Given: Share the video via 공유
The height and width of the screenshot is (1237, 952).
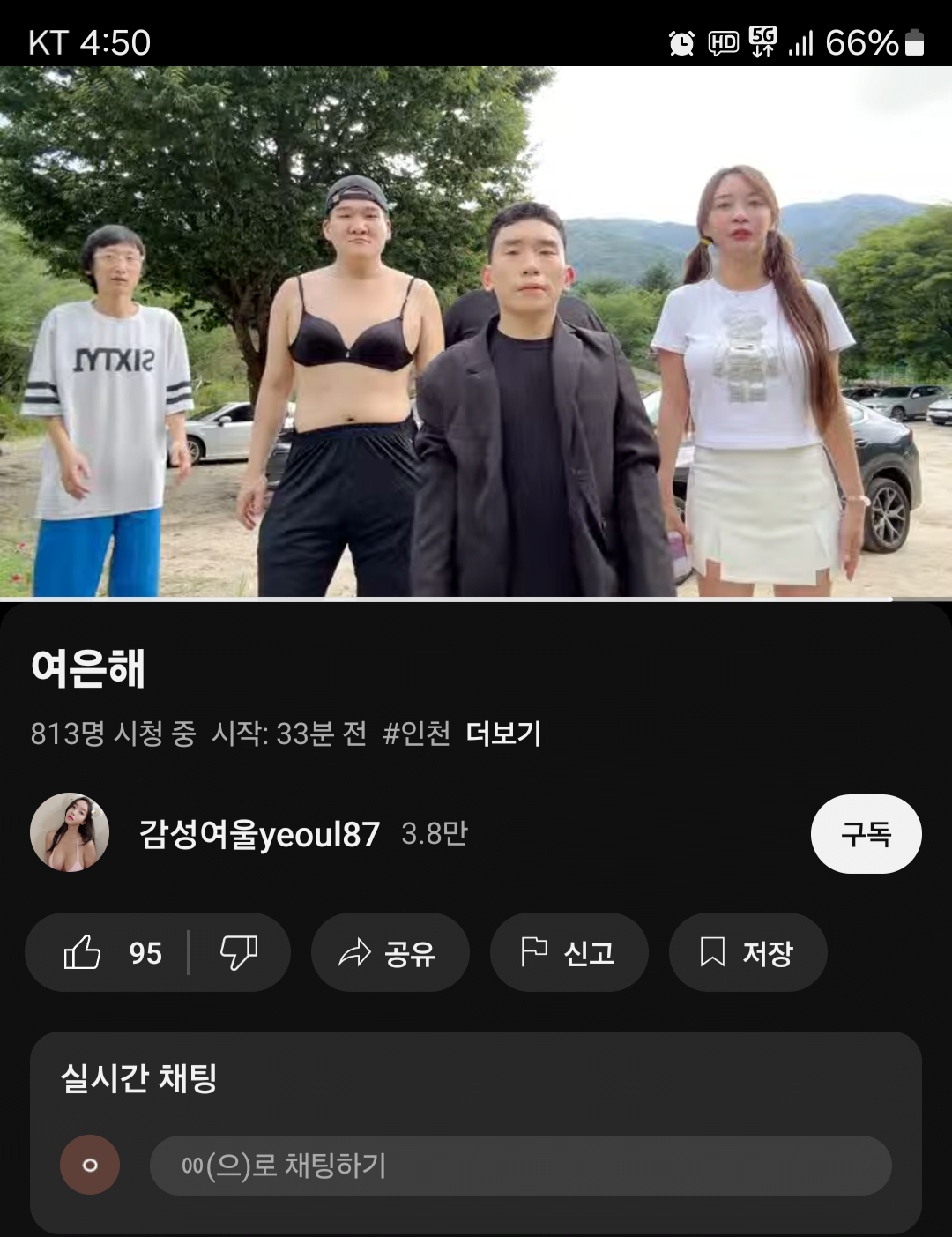Looking at the screenshot, I should pos(390,953).
